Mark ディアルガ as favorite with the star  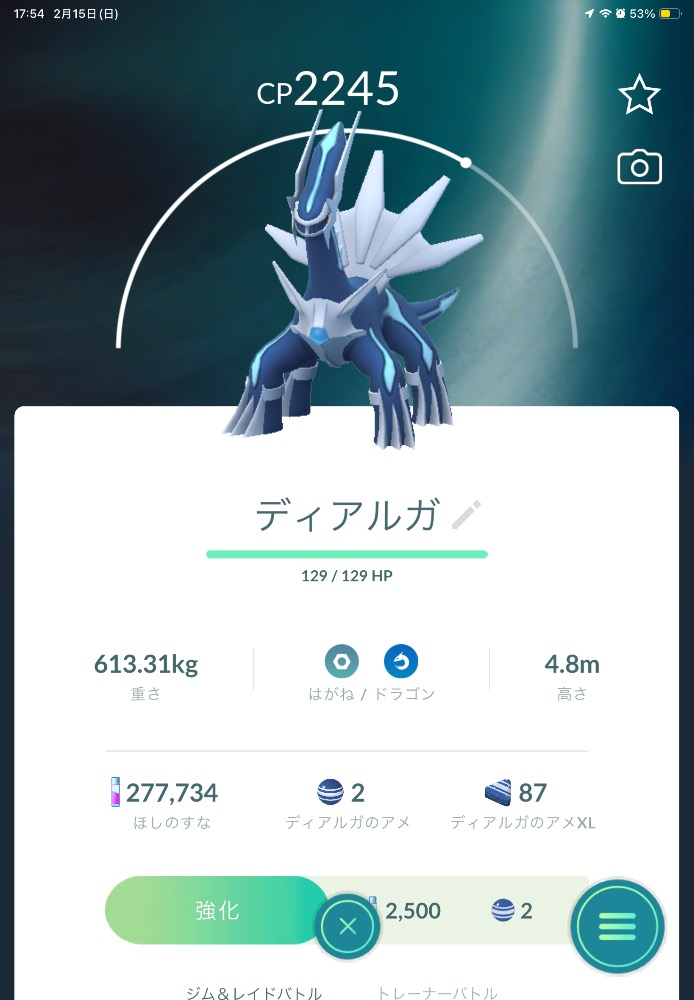639,95
